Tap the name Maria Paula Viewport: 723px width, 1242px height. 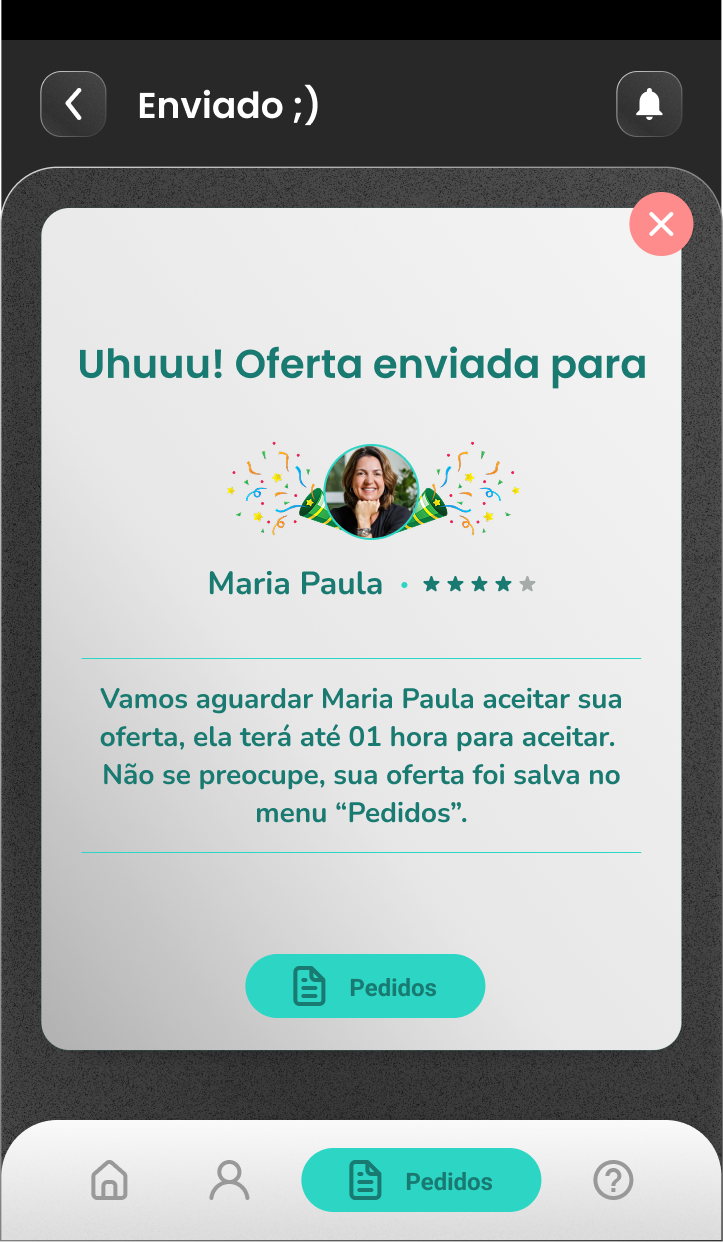pyautogui.click(x=295, y=583)
